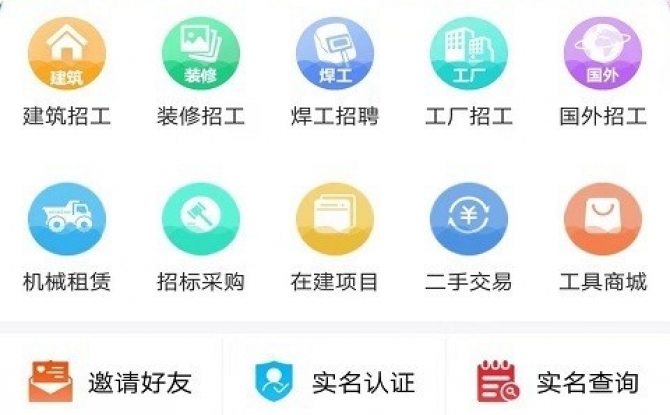Open 招标采购 section
Screen dimensions: 670x415
tap(200, 222)
